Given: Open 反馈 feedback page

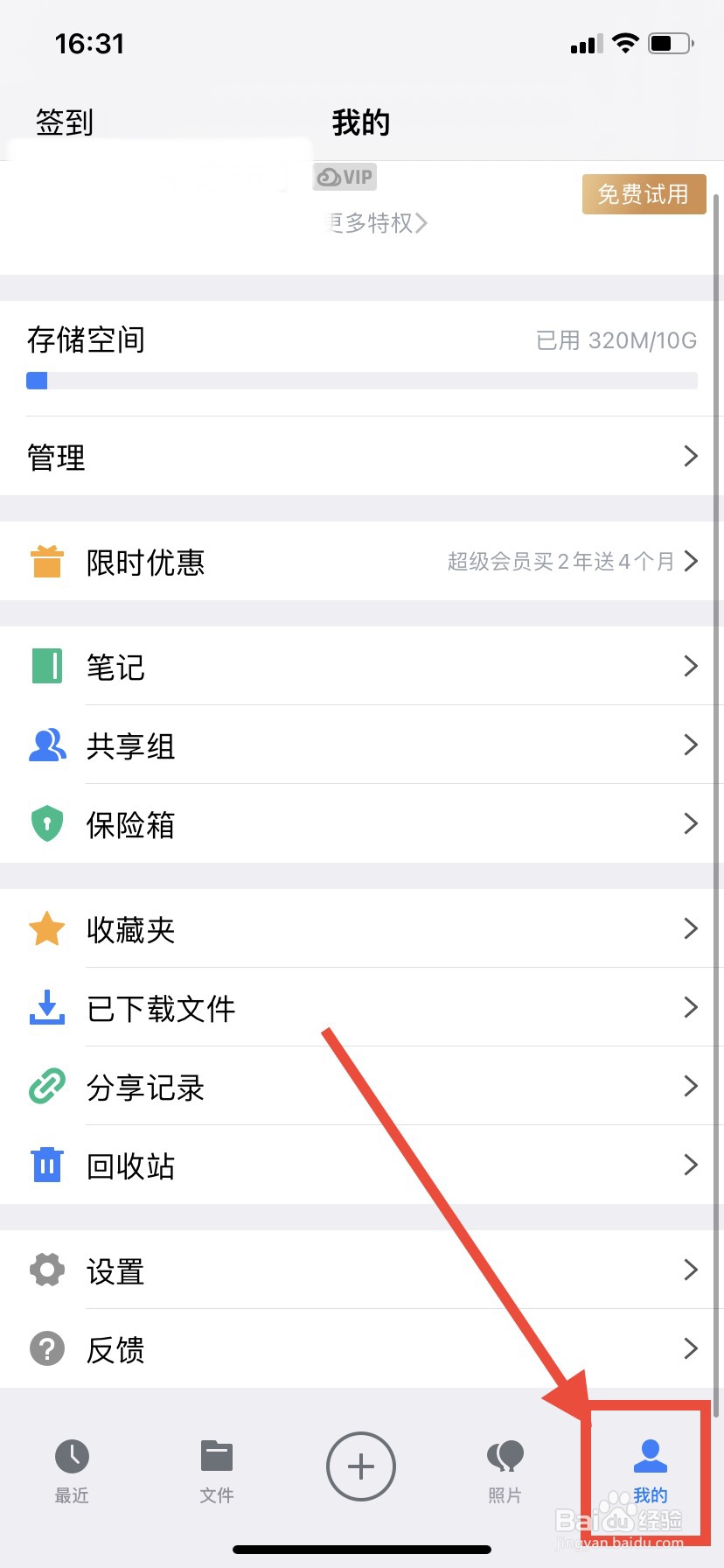Looking at the screenshot, I should point(362,1348).
